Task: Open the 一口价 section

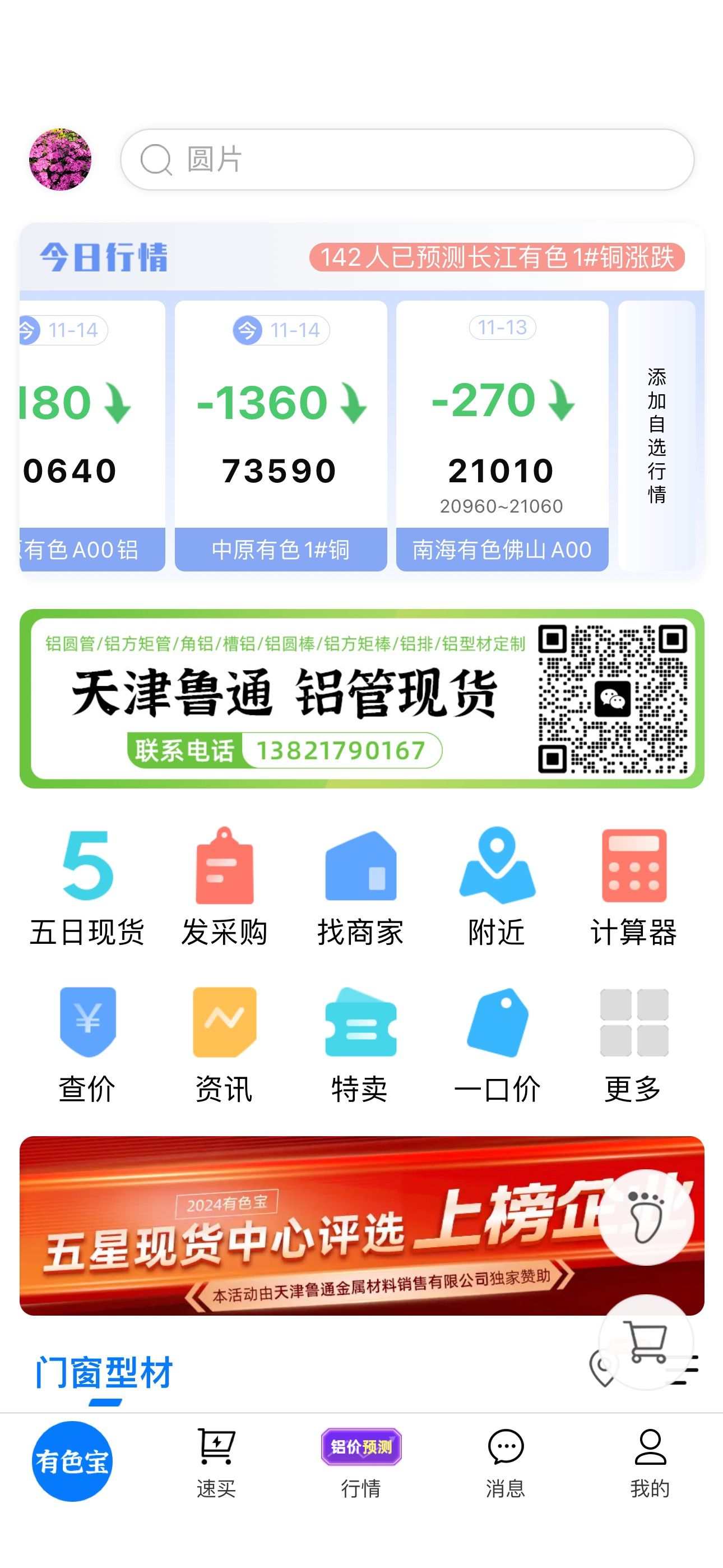Action: (497, 1044)
